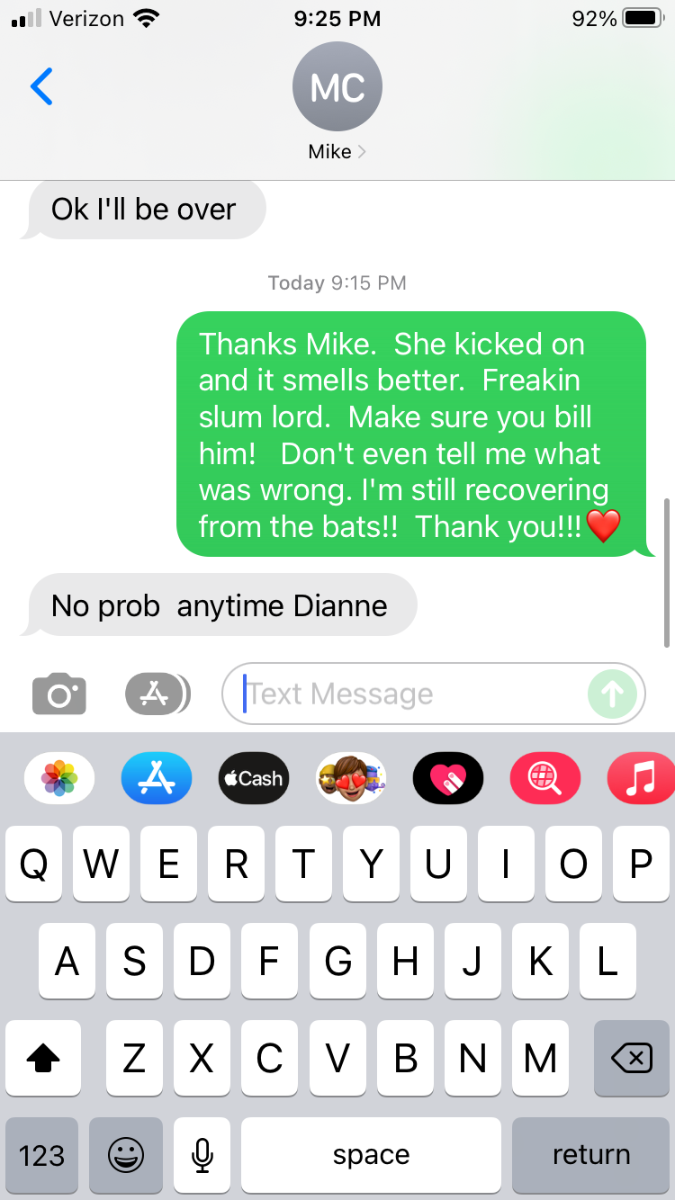Switch keyboard to numbers with 123 key
675x1200 pixels.
42,1155
